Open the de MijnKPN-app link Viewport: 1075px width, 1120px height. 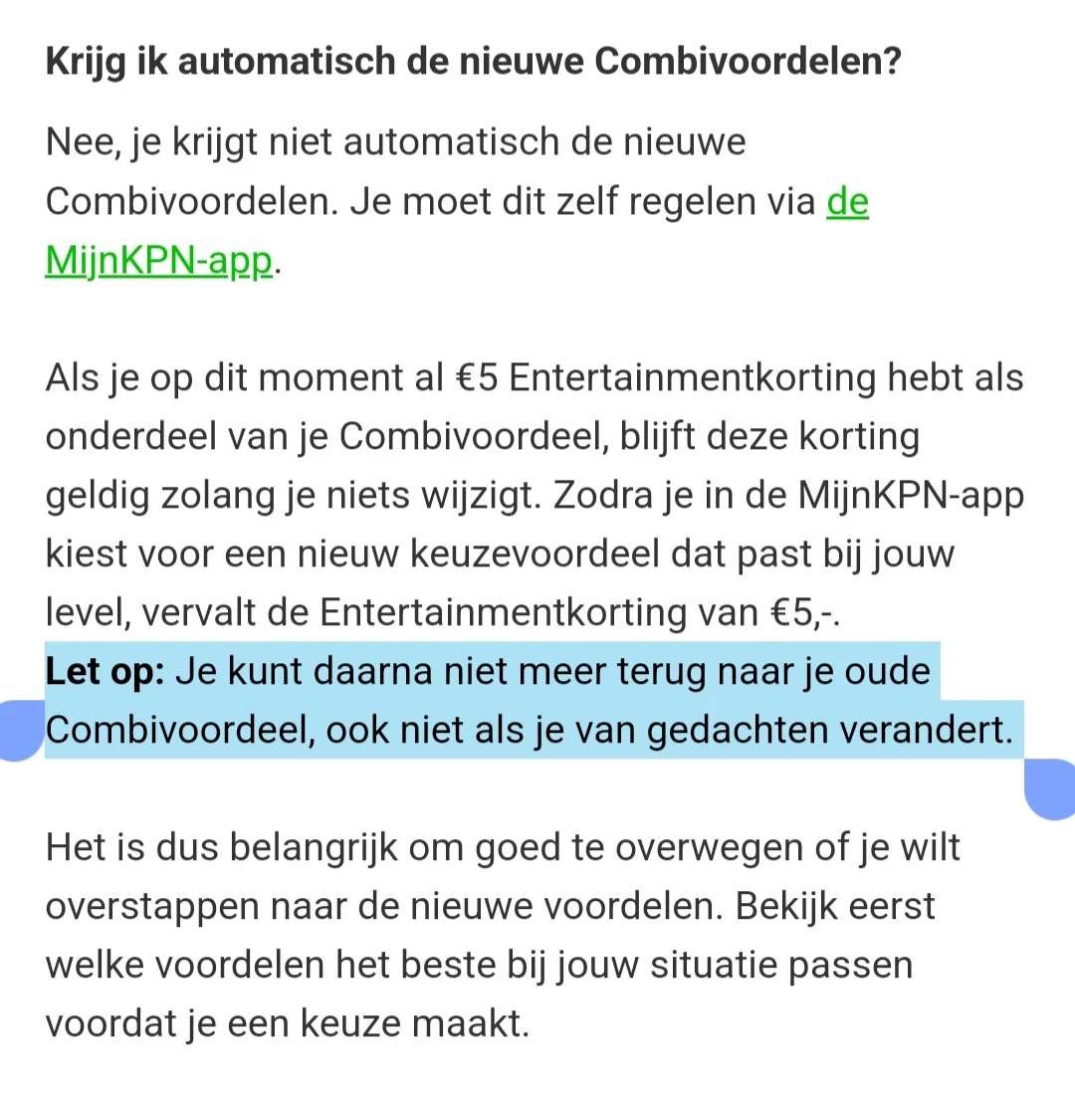click(x=159, y=261)
